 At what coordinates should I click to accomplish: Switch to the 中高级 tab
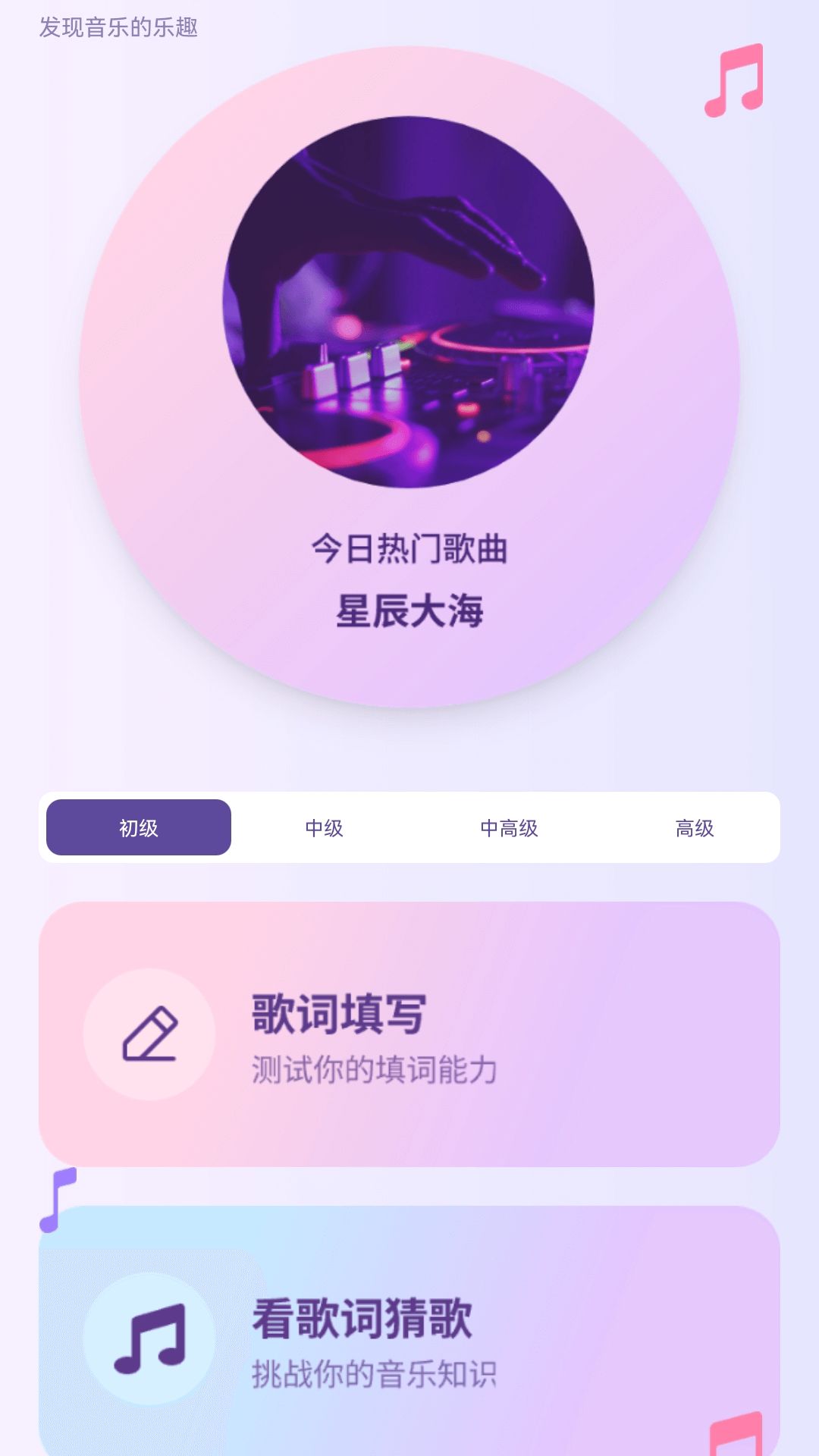click(x=508, y=828)
